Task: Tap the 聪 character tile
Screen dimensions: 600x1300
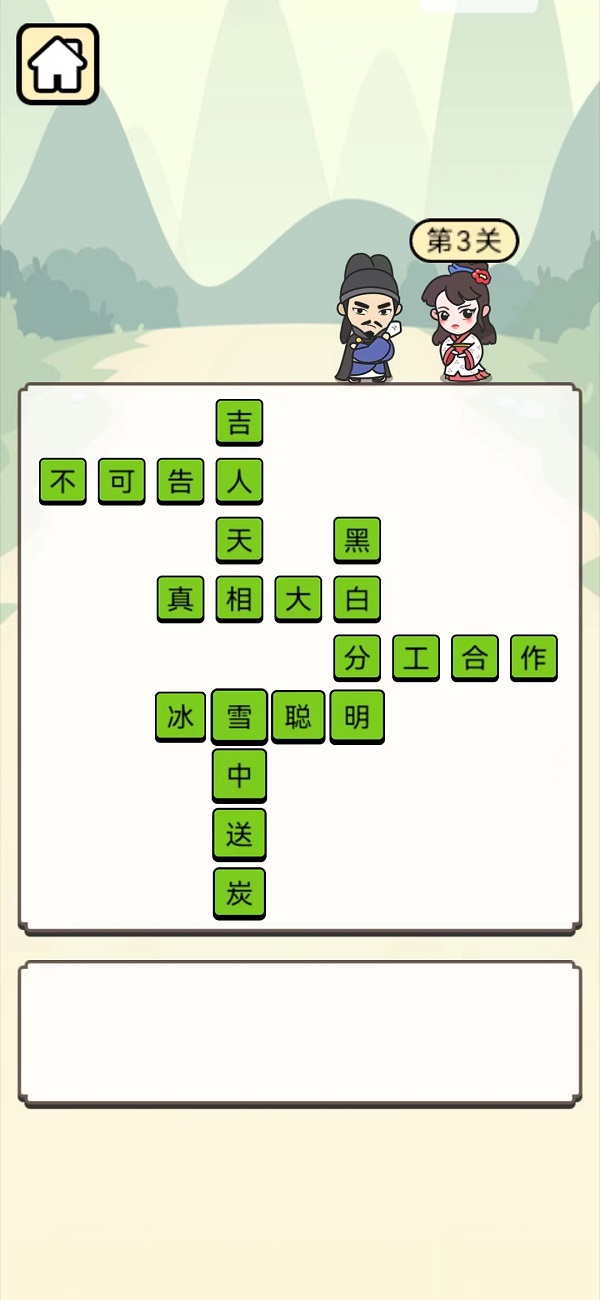Action: [x=298, y=717]
